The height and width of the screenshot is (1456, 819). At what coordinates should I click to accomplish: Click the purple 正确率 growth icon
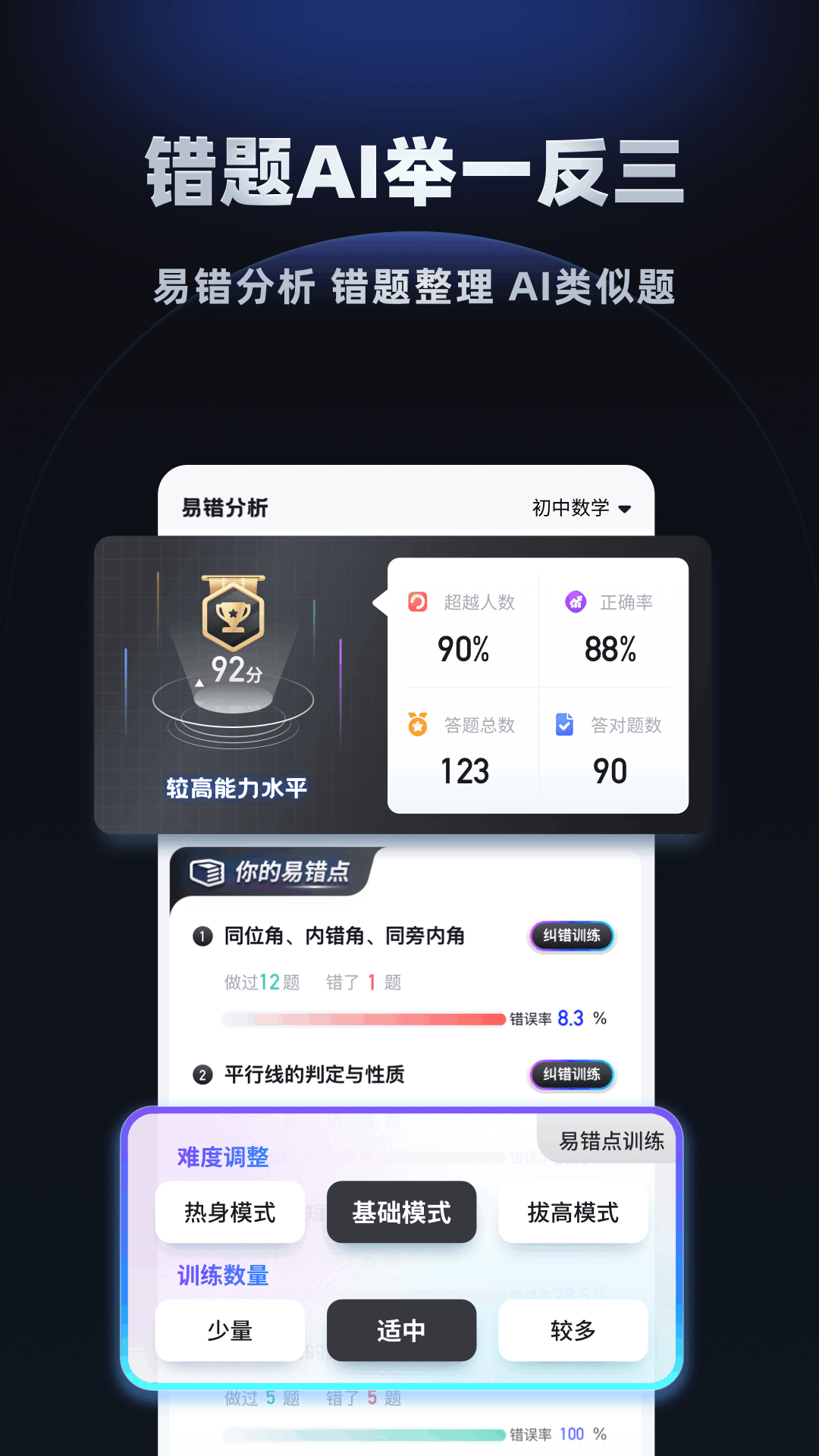(576, 601)
